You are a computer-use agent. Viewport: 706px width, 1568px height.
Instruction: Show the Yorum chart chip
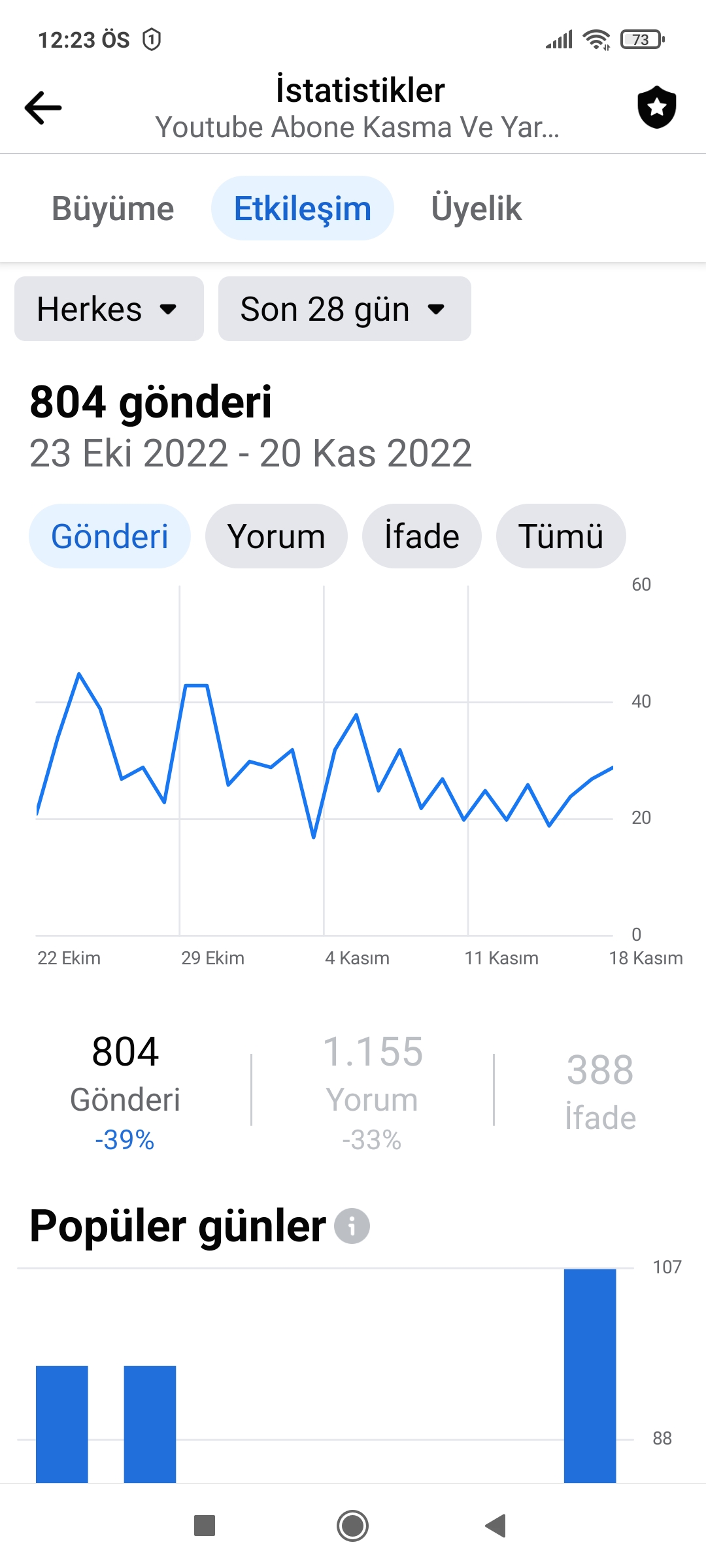[277, 536]
